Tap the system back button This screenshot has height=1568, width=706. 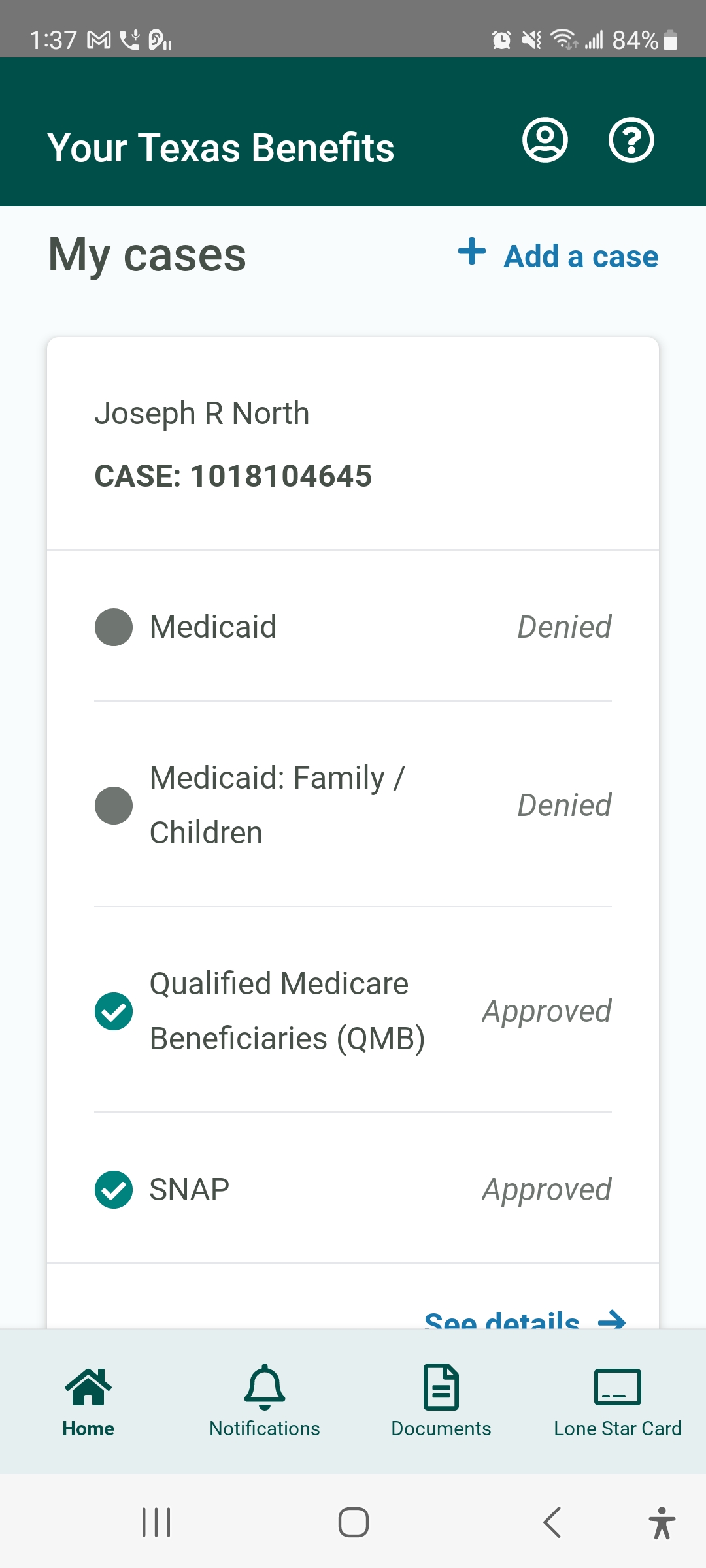552,1522
